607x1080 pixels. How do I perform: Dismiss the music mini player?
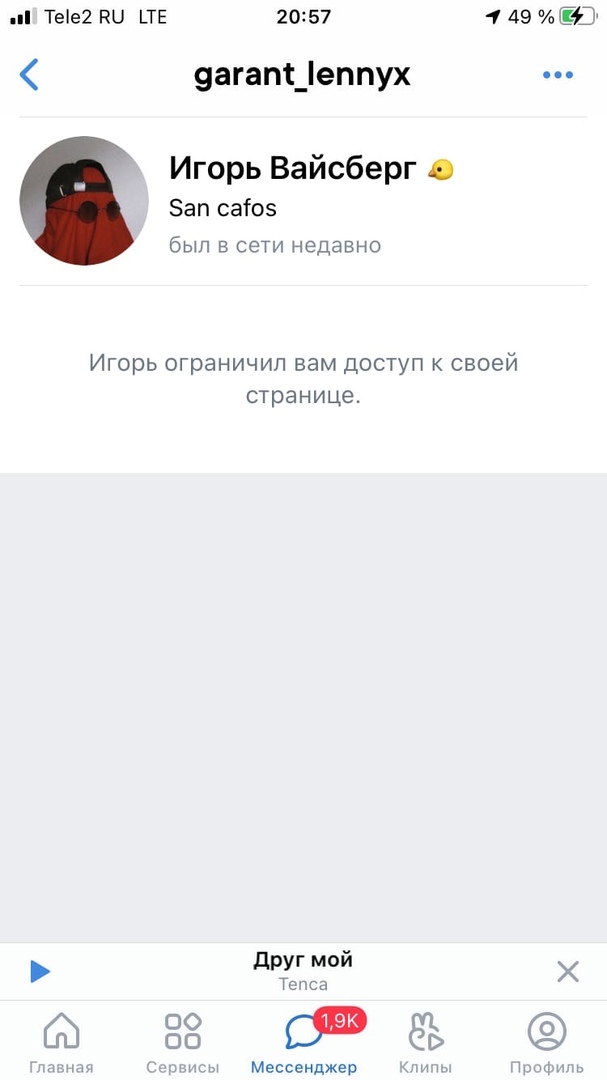pos(567,971)
